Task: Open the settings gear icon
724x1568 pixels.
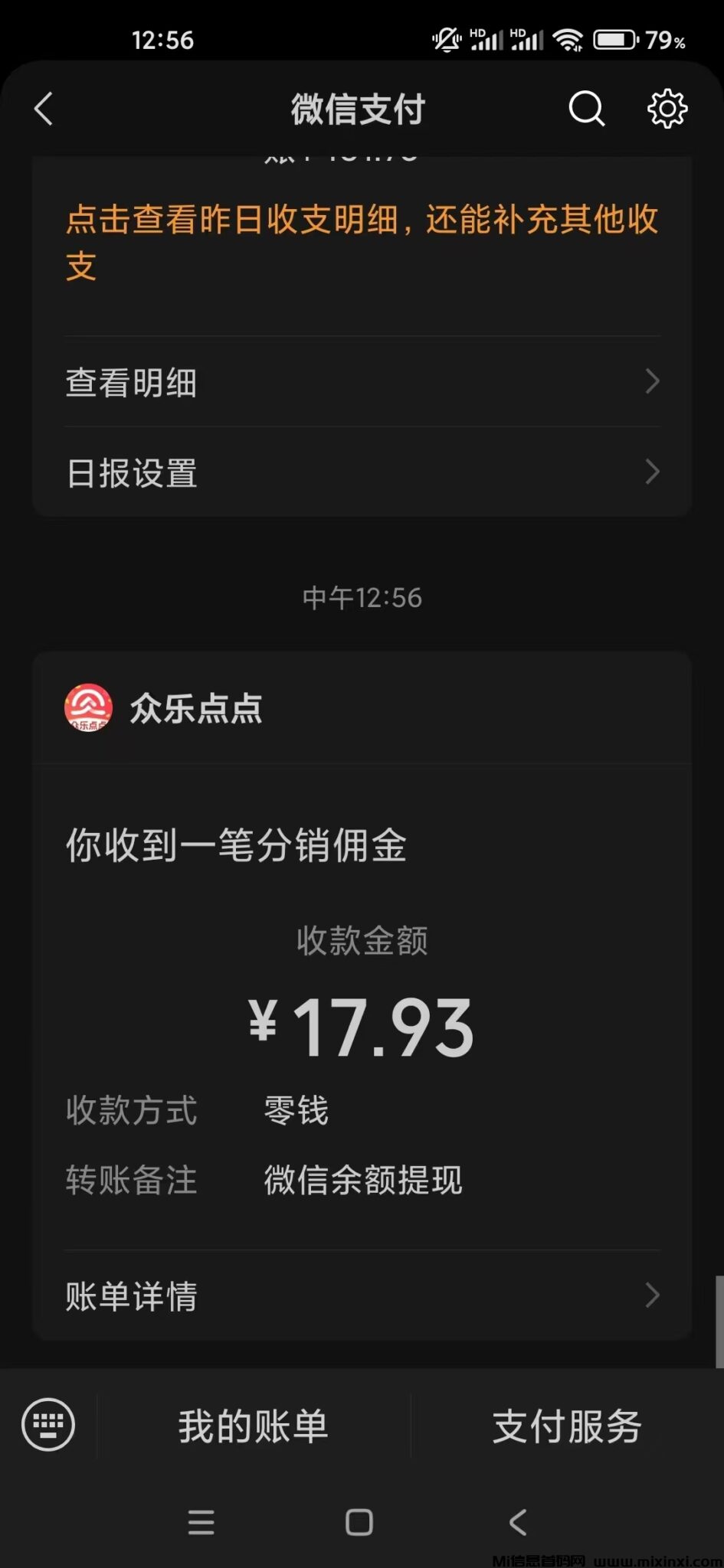Action: tap(667, 109)
